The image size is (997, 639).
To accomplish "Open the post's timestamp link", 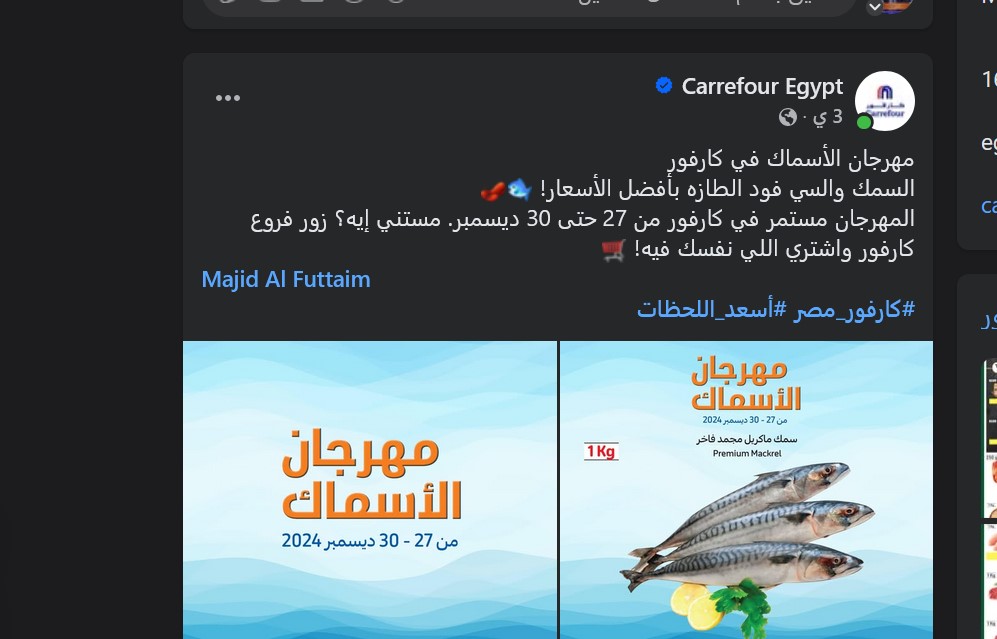I will coord(827,117).
